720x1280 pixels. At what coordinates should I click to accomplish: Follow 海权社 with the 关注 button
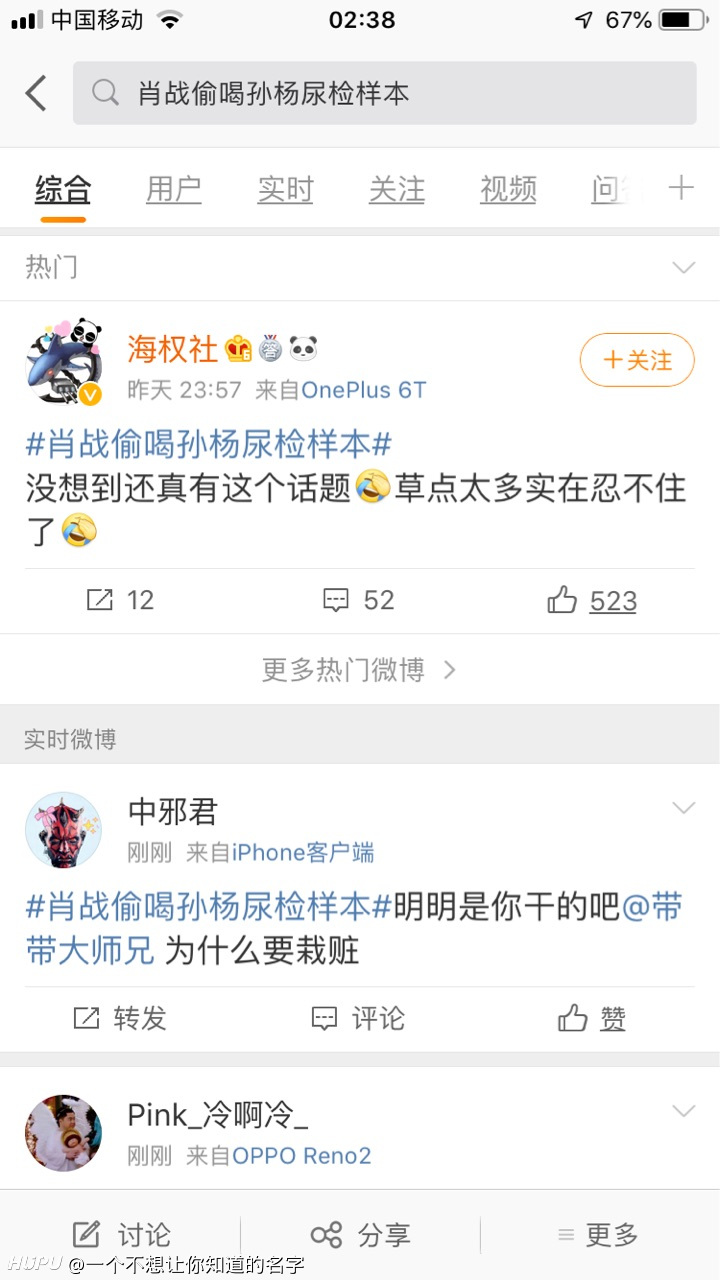pyautogui.click(x=637, y=360)
